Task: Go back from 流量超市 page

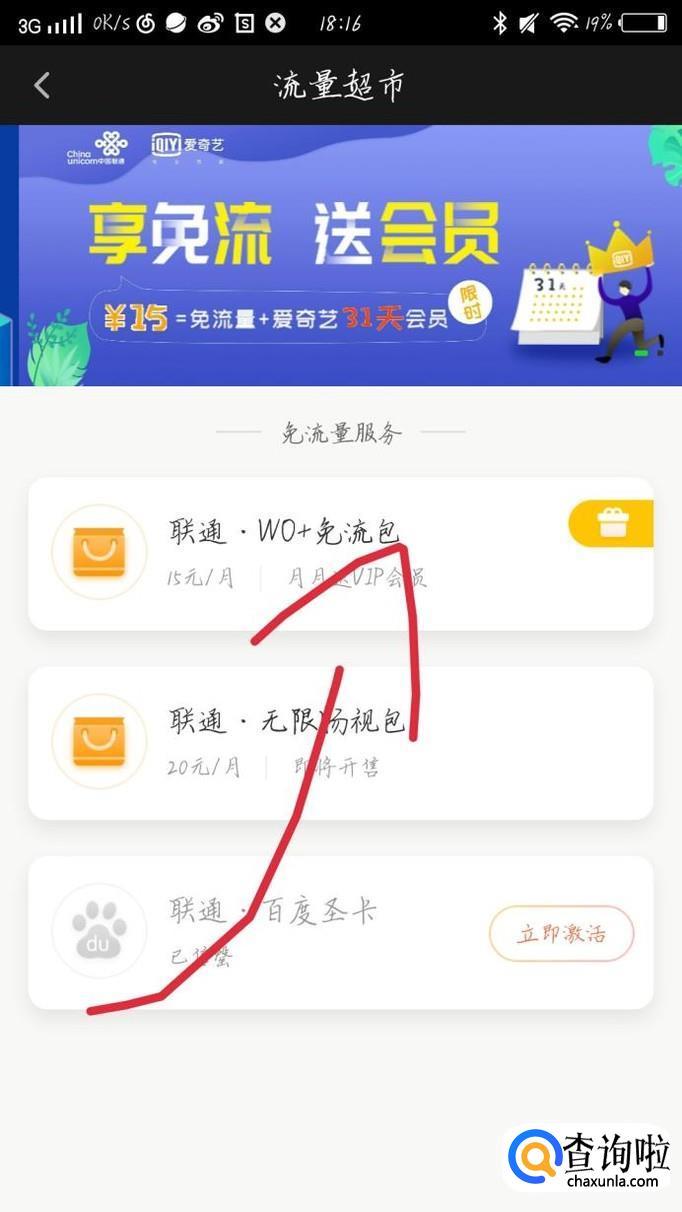Action: [x=41, y=86]
